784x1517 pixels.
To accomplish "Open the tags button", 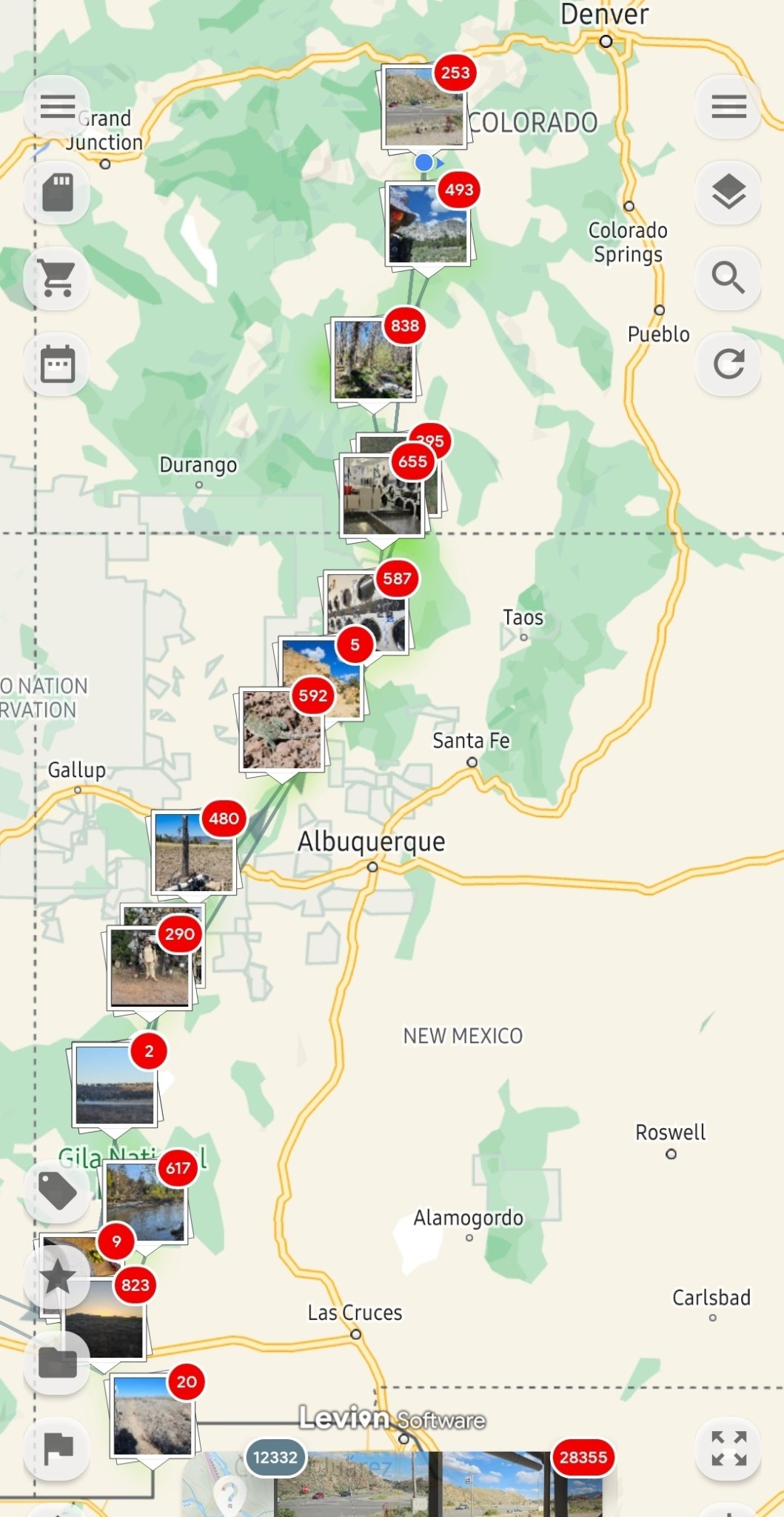I will 58,1190.
